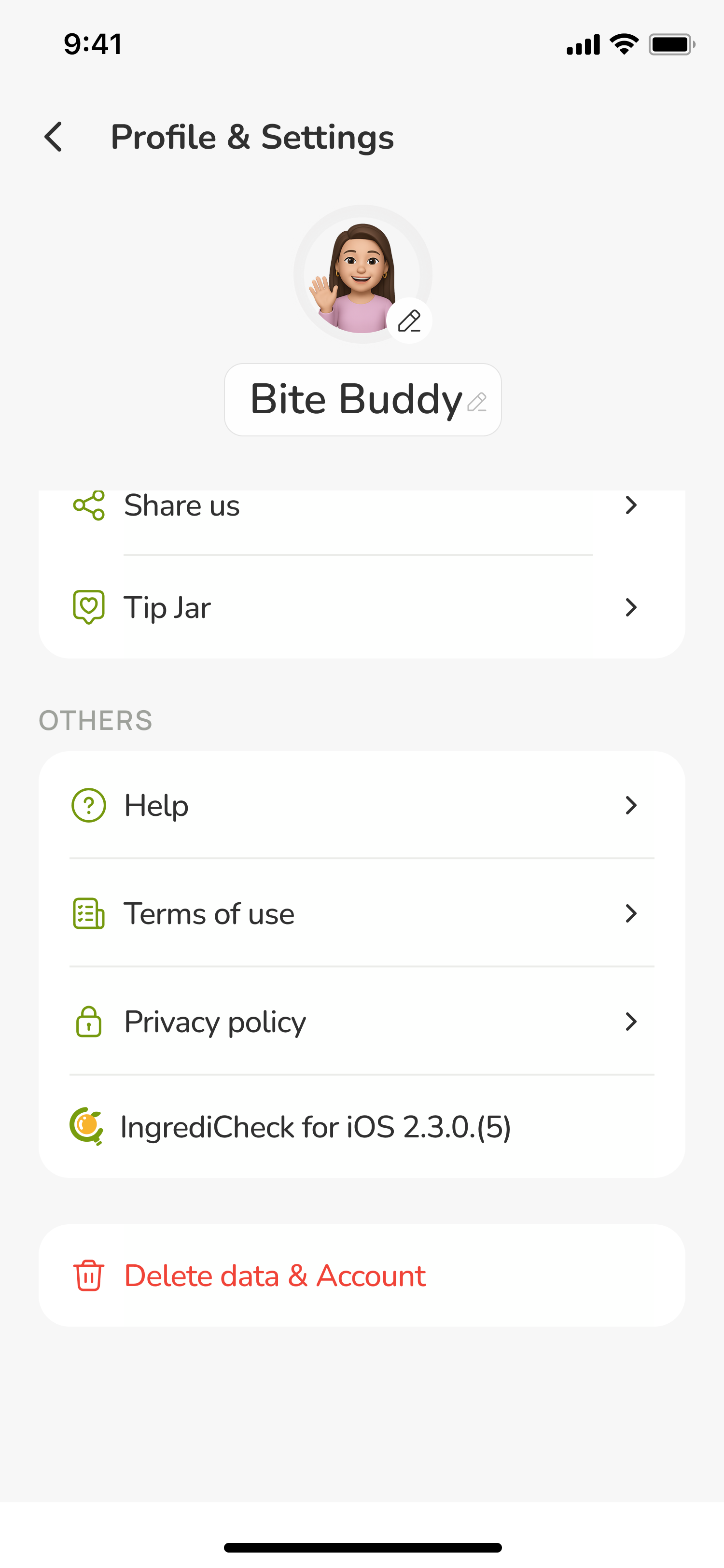The image size is (724, 1568).
Task: Open Privacy policy via its chevron
Action: (x=631, y=1022)
